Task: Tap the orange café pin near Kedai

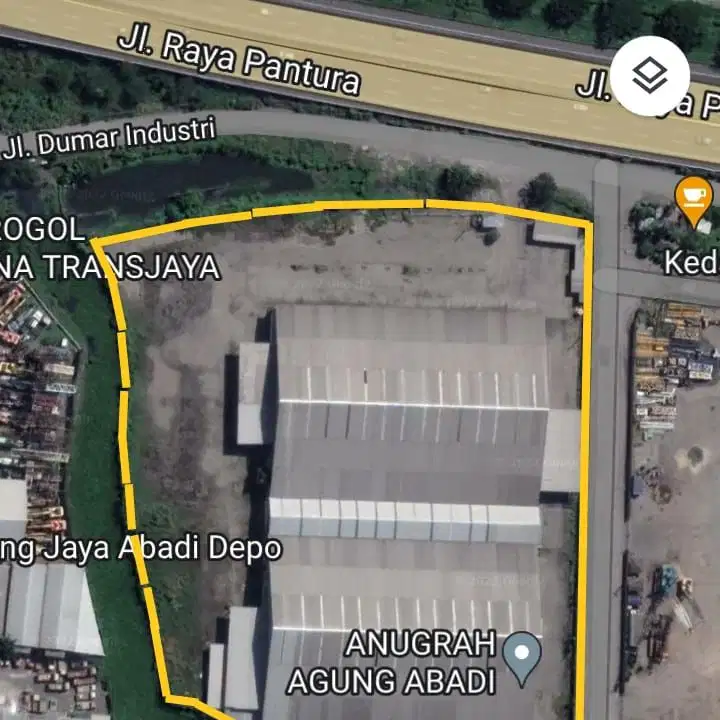Action: pyautogui.click(x=693, y=198)
